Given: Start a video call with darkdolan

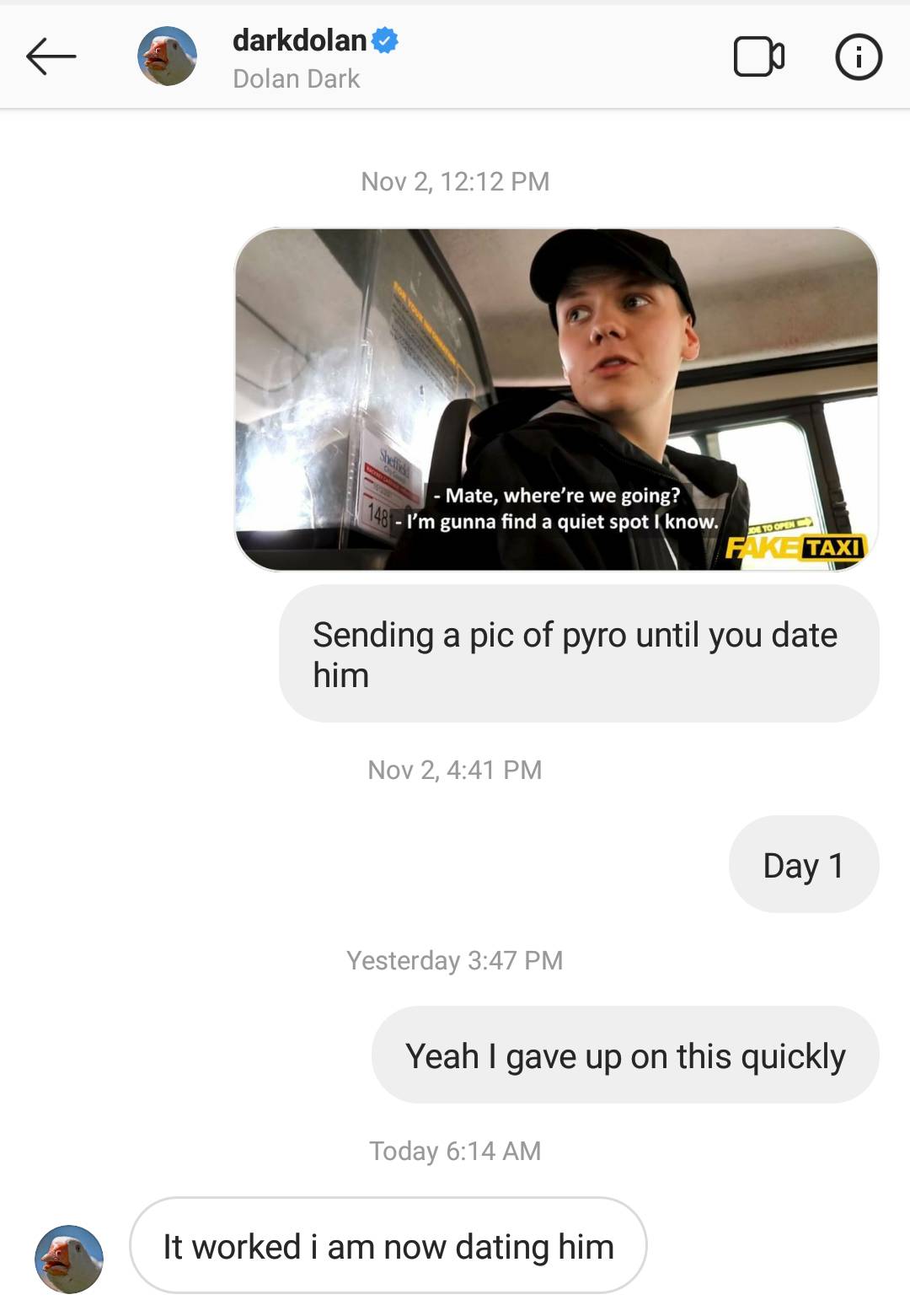Looking at the screenshot, I should 758,56.
